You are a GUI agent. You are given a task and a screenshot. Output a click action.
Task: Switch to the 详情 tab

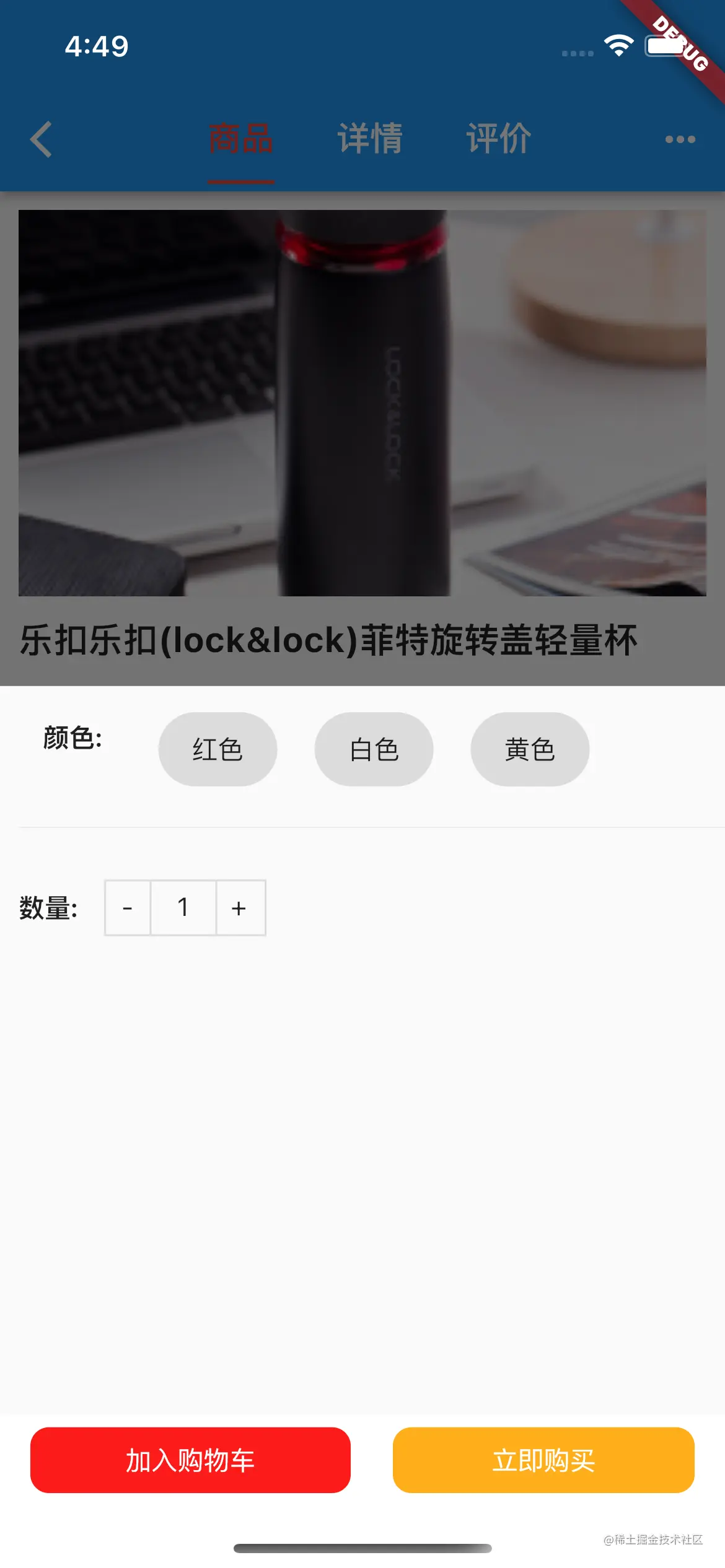370,139
